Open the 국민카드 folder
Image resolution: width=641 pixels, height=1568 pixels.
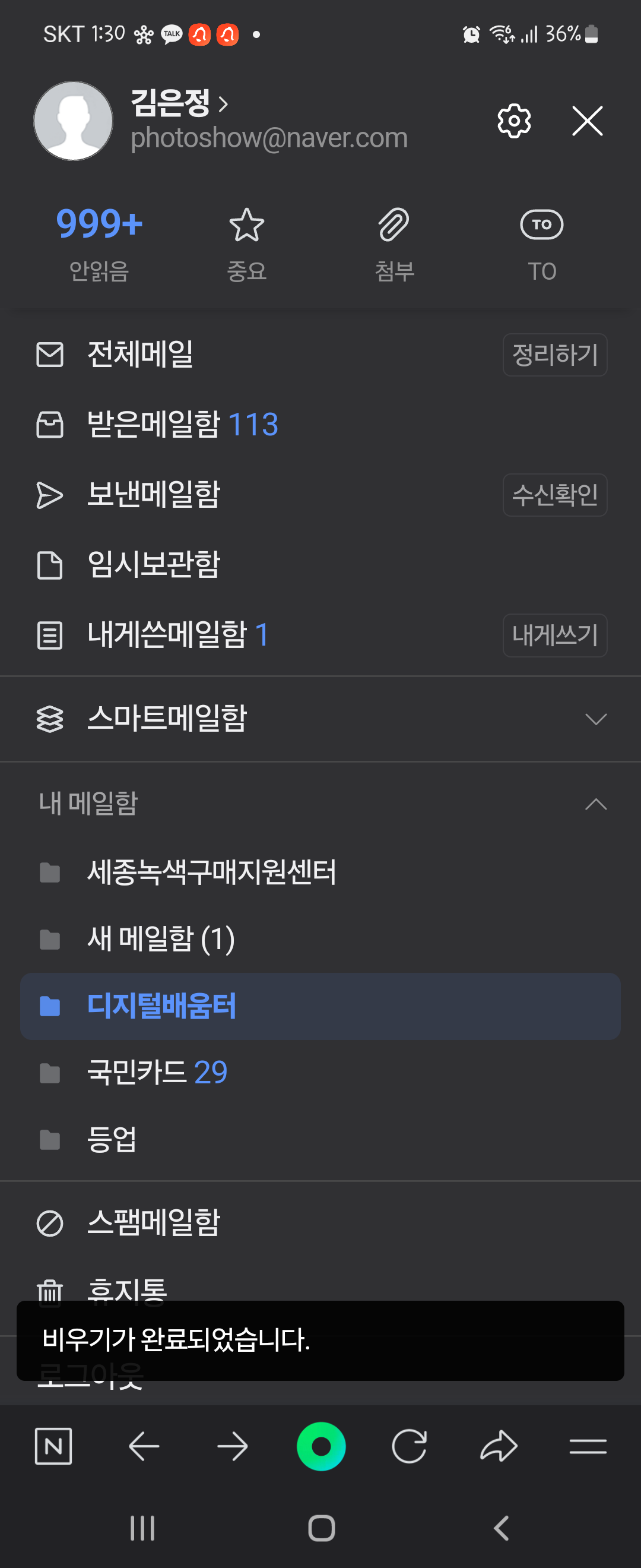[x=320, y=1073]
